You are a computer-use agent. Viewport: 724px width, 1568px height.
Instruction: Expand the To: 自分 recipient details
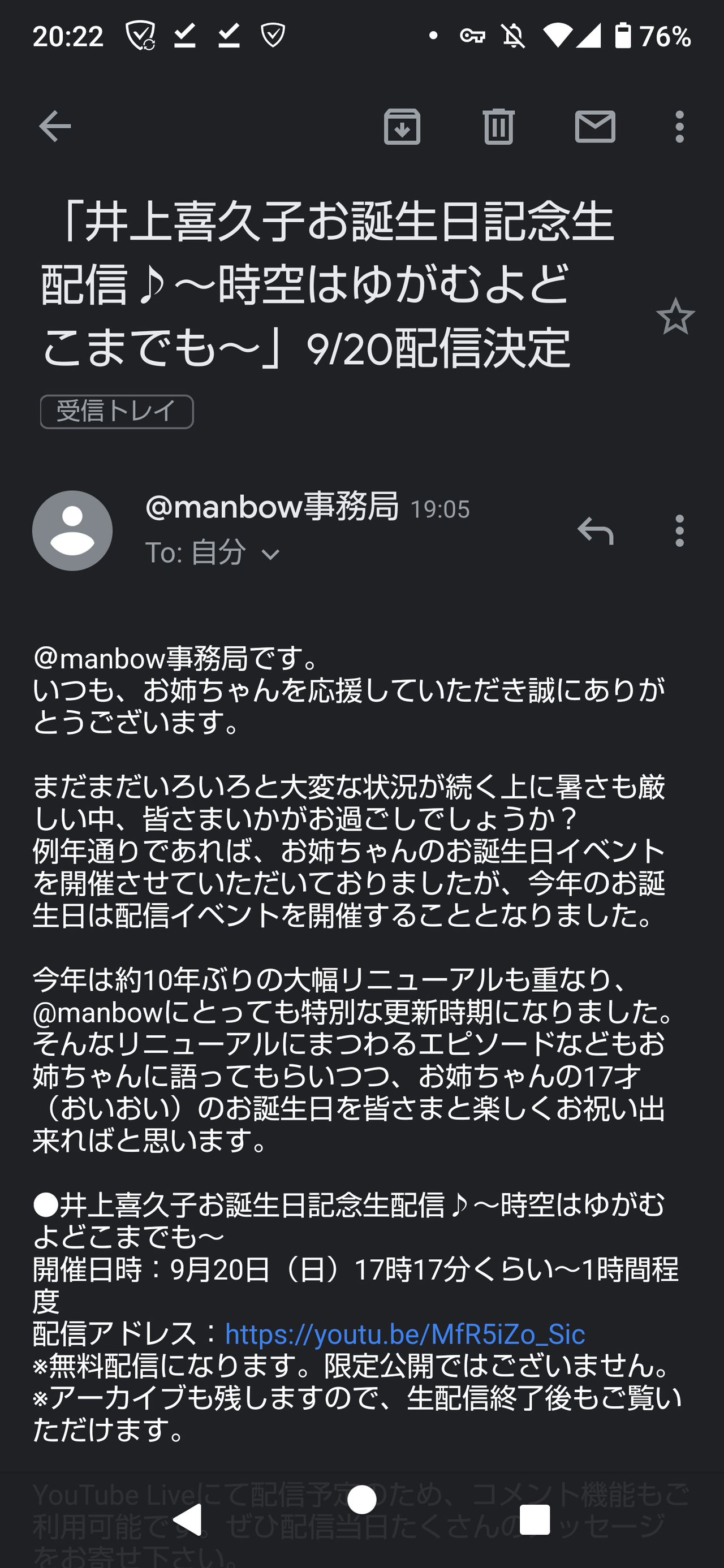point(213,552)
